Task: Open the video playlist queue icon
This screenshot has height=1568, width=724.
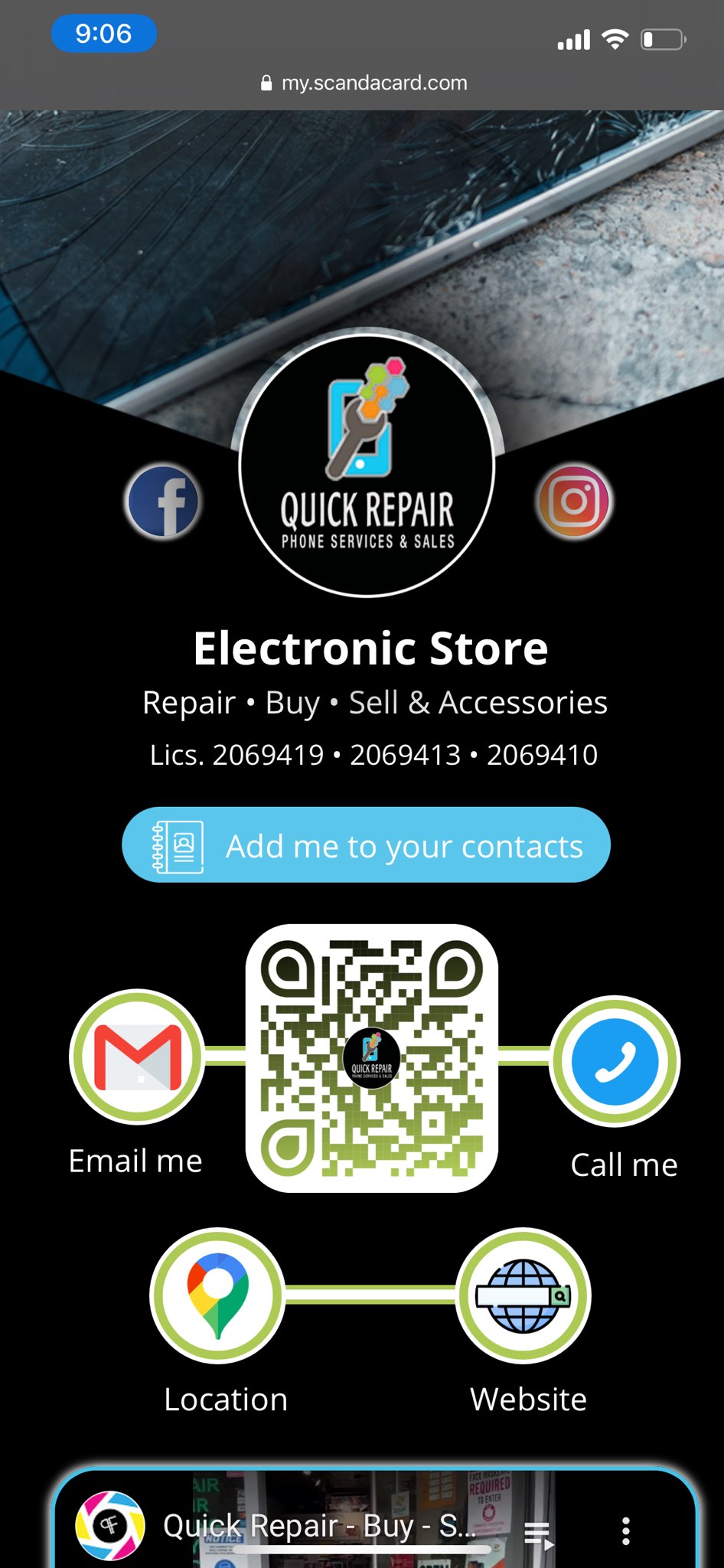Action: (x=538, y=1534)
